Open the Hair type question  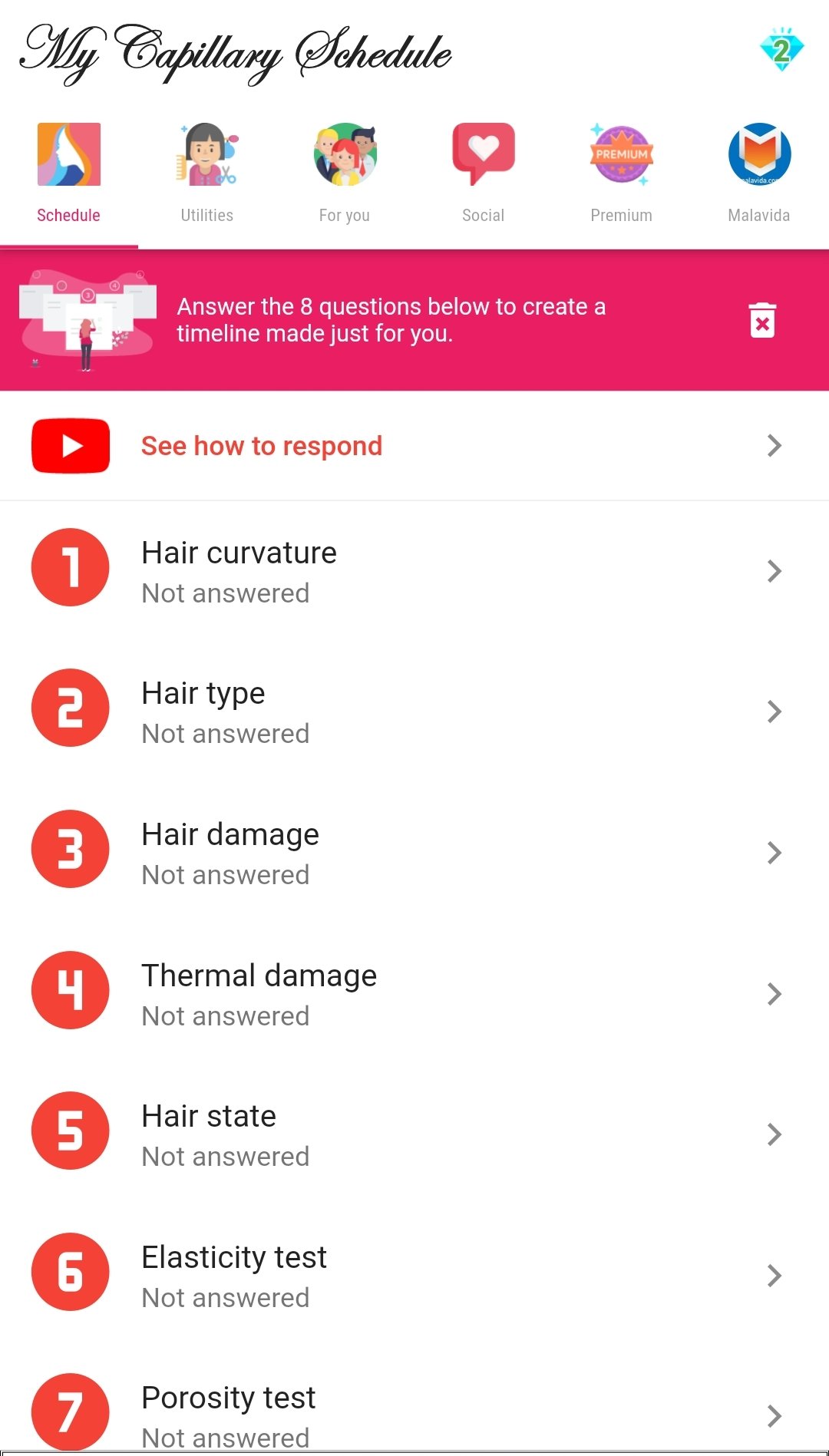[x=414, y=711]
